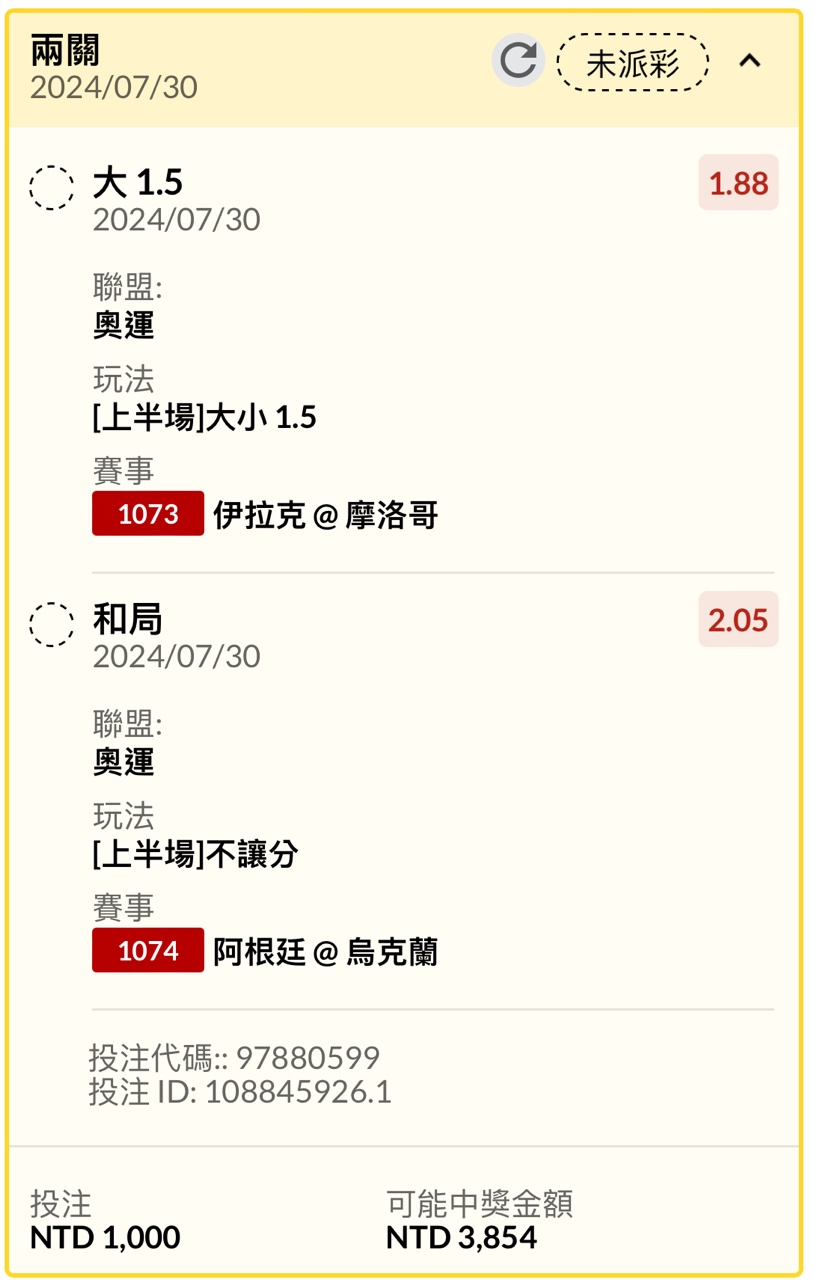Collapse the 兩關 bet details
This screenshot has height=1280, width=823.
pos(750,61)
